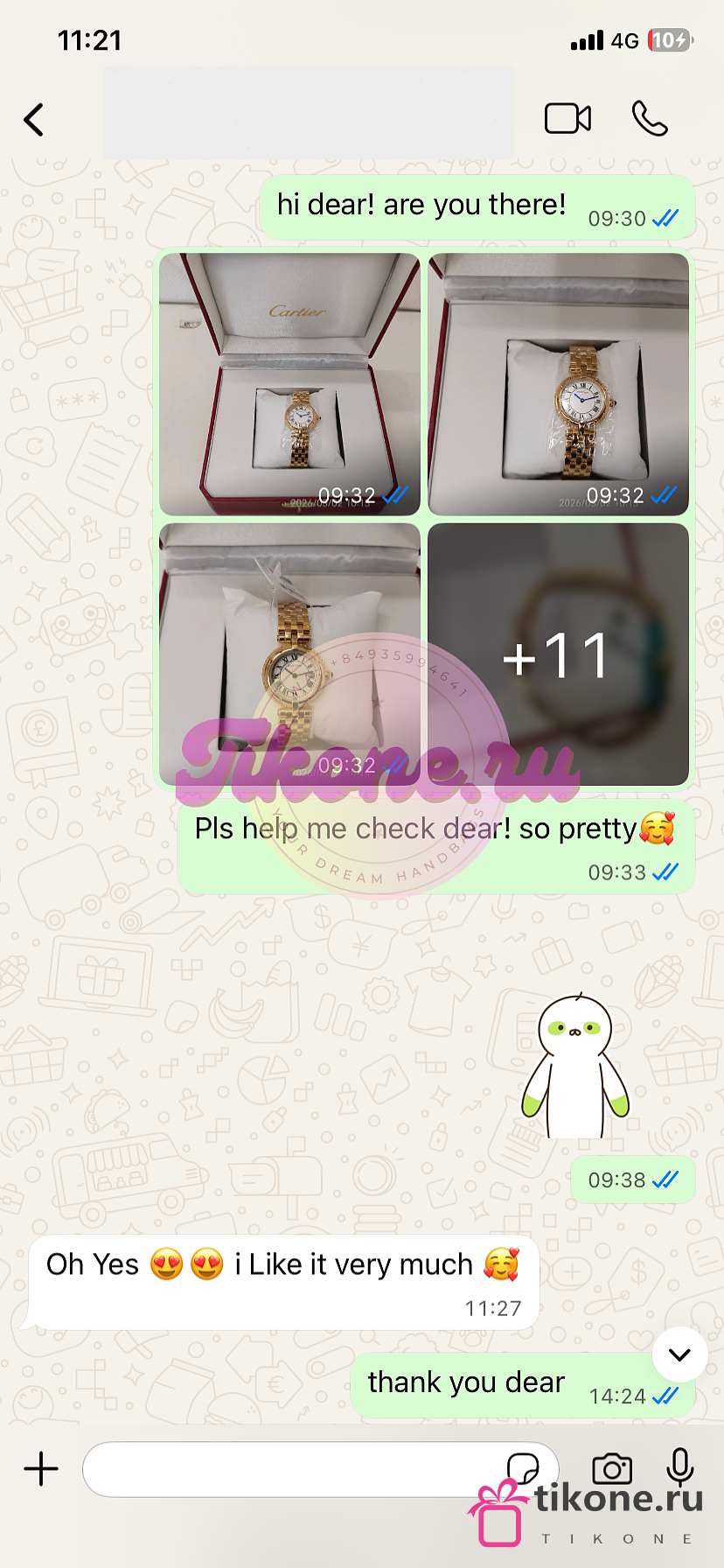The image size is (724, 1568).
Task: Jump to latest messages with down arrow
Action: click(679, 1354)
